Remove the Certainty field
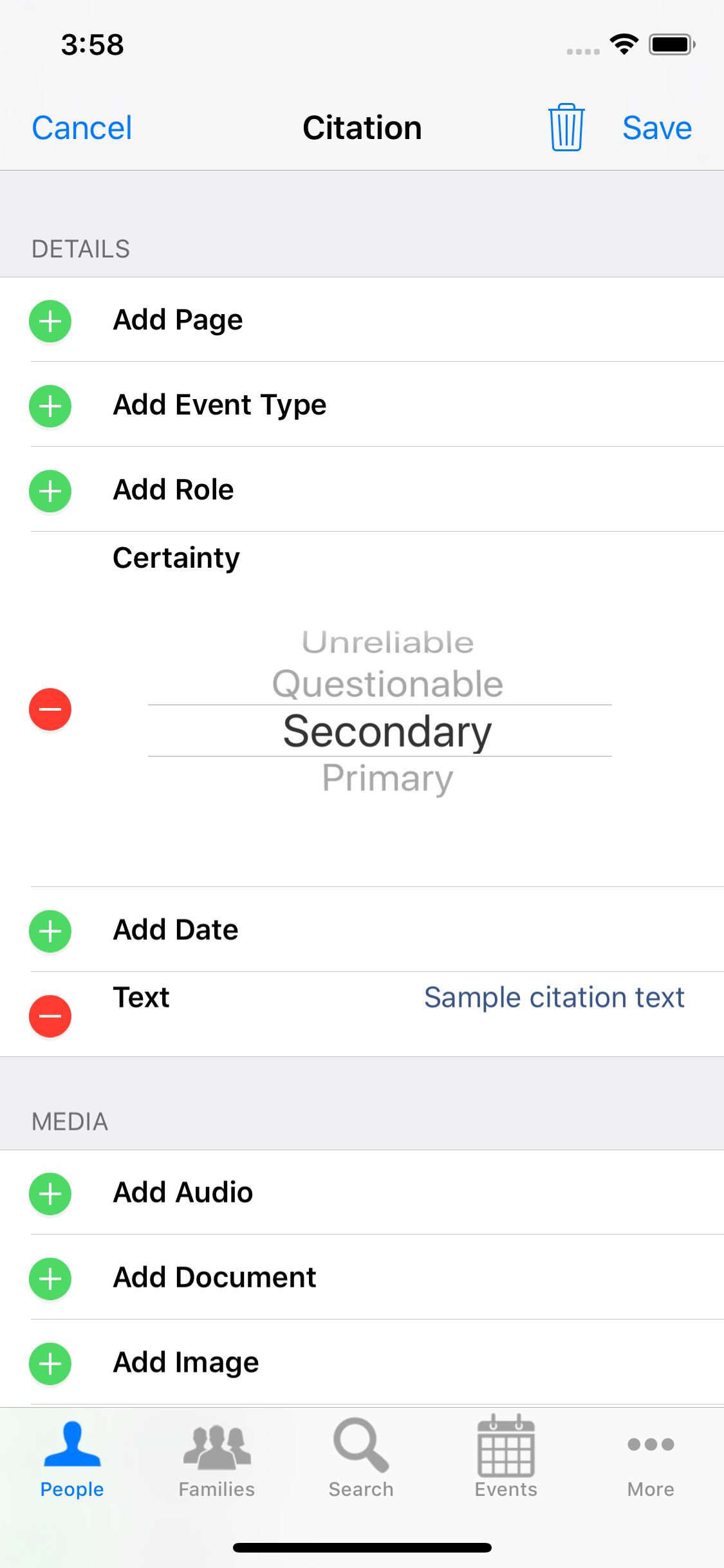Image resolution: width=724 pixels, height=1568 pixels. [50, 709]
